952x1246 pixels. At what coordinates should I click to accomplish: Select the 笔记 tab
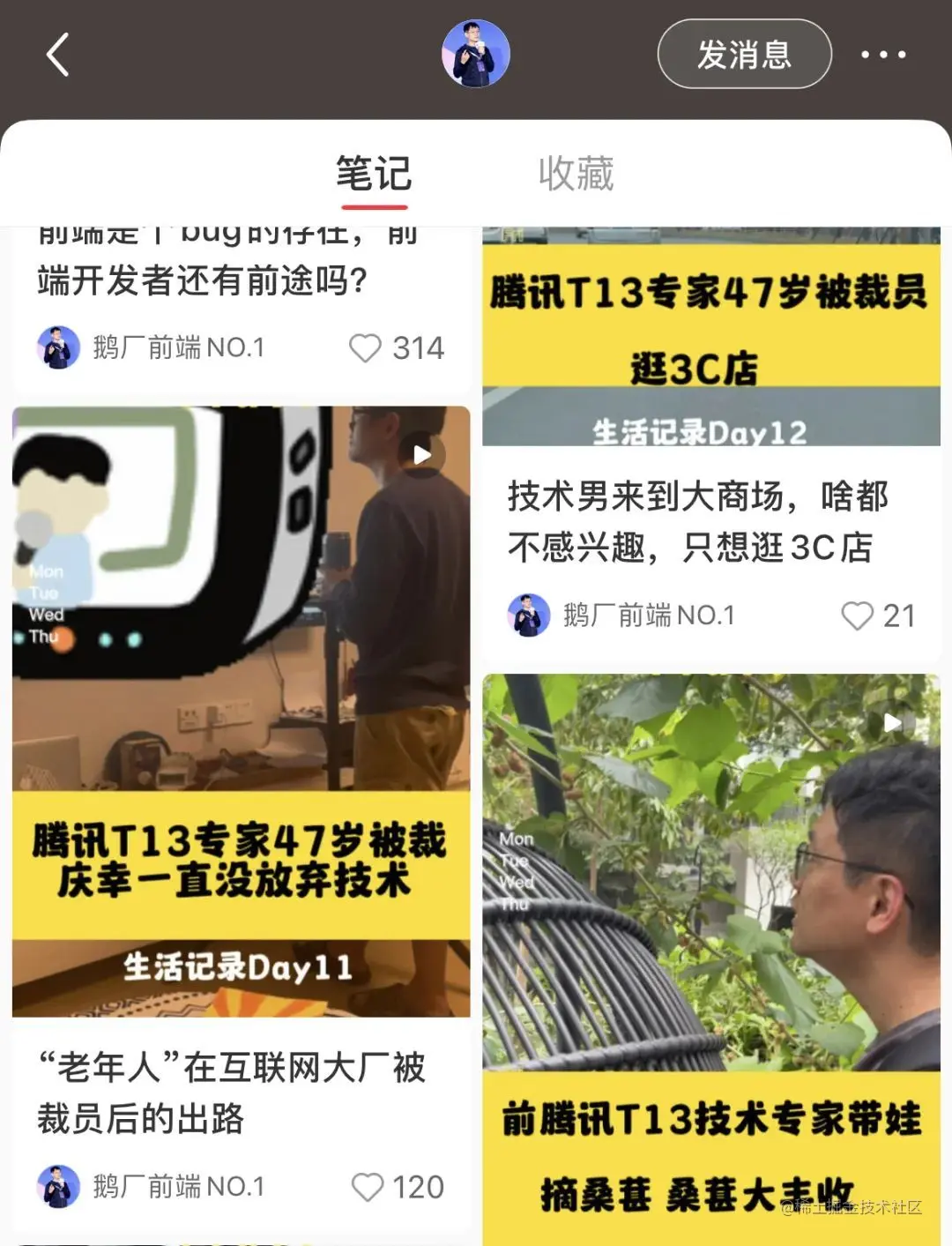tap(374, 174)
